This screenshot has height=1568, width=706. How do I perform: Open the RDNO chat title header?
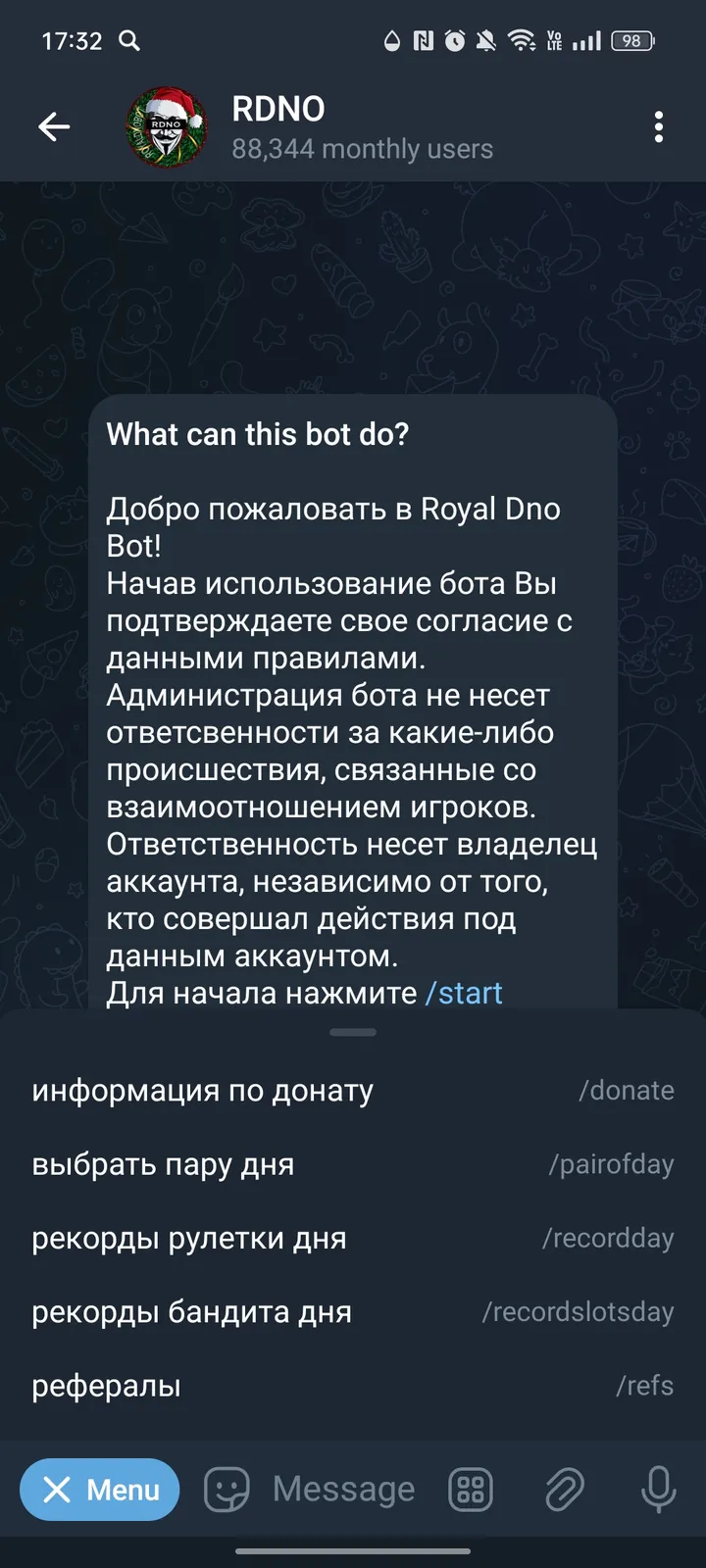[279, 109]
